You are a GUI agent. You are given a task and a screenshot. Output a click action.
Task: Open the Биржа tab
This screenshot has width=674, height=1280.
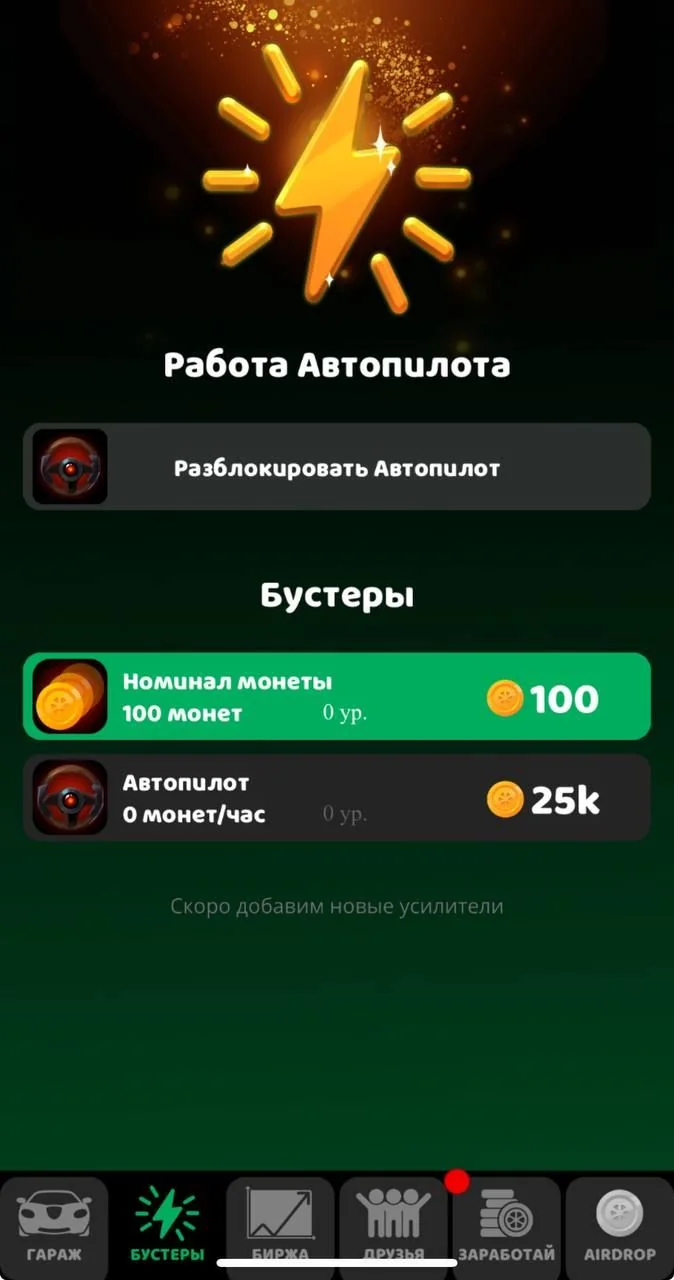click(280, 1223)
